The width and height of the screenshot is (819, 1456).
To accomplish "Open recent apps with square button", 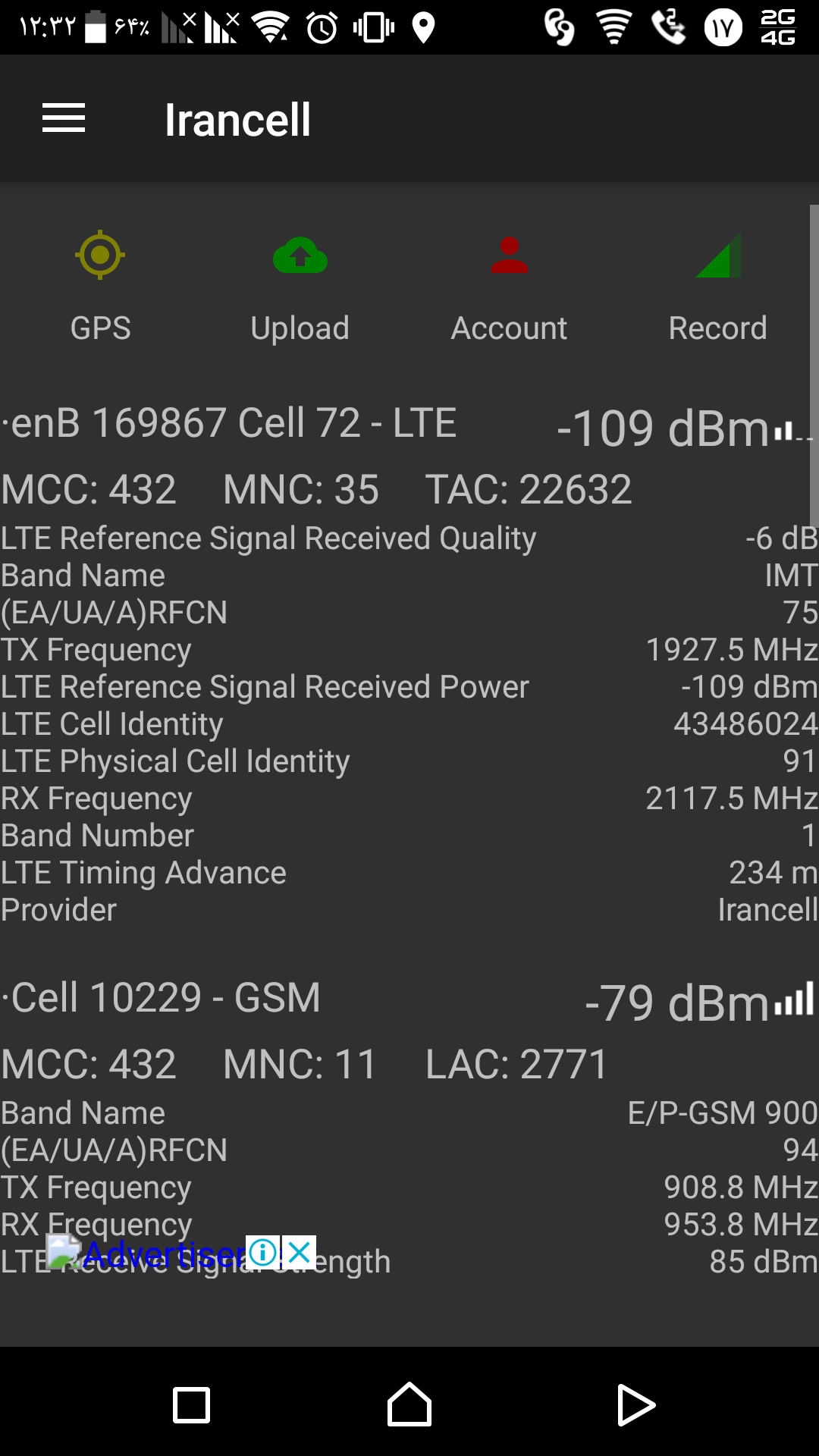I will [191, 1404].
